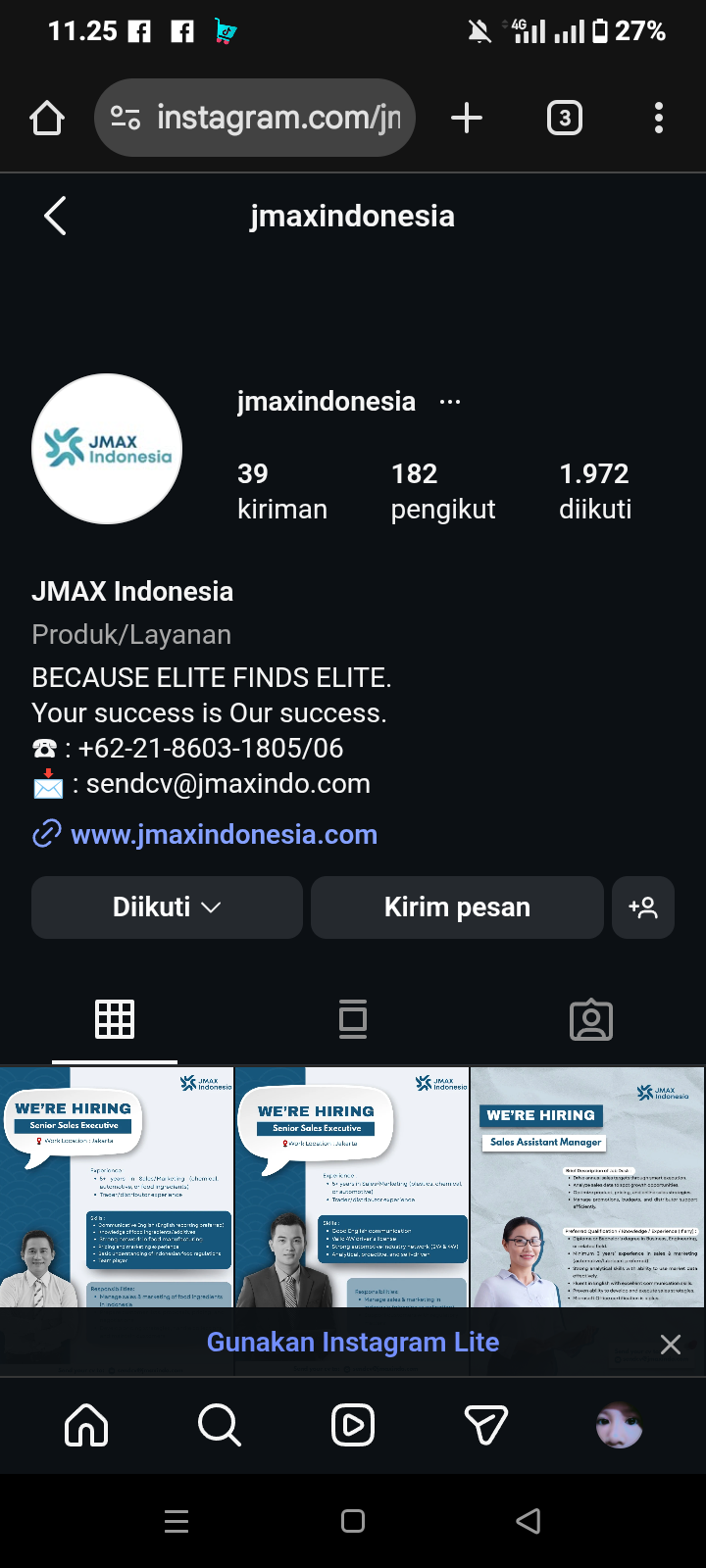The image size is (706, 1568).
Task: Open profile options next to jmaxindonesia
Action: coord(450,402)
